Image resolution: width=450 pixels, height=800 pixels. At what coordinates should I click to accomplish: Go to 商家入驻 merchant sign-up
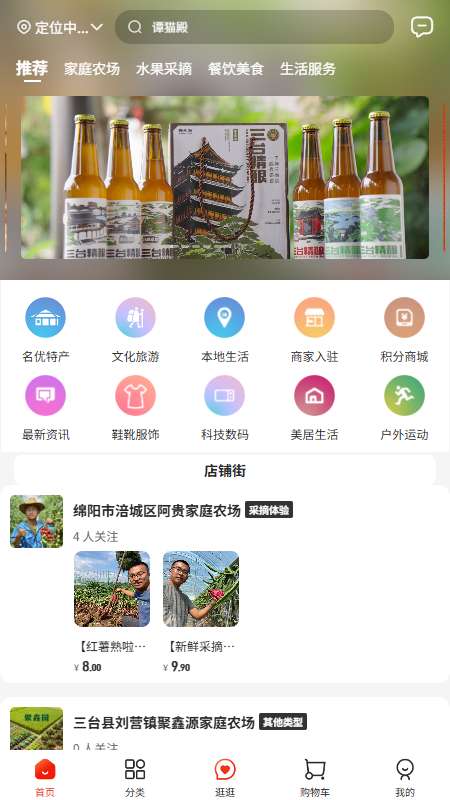(314, 330)
